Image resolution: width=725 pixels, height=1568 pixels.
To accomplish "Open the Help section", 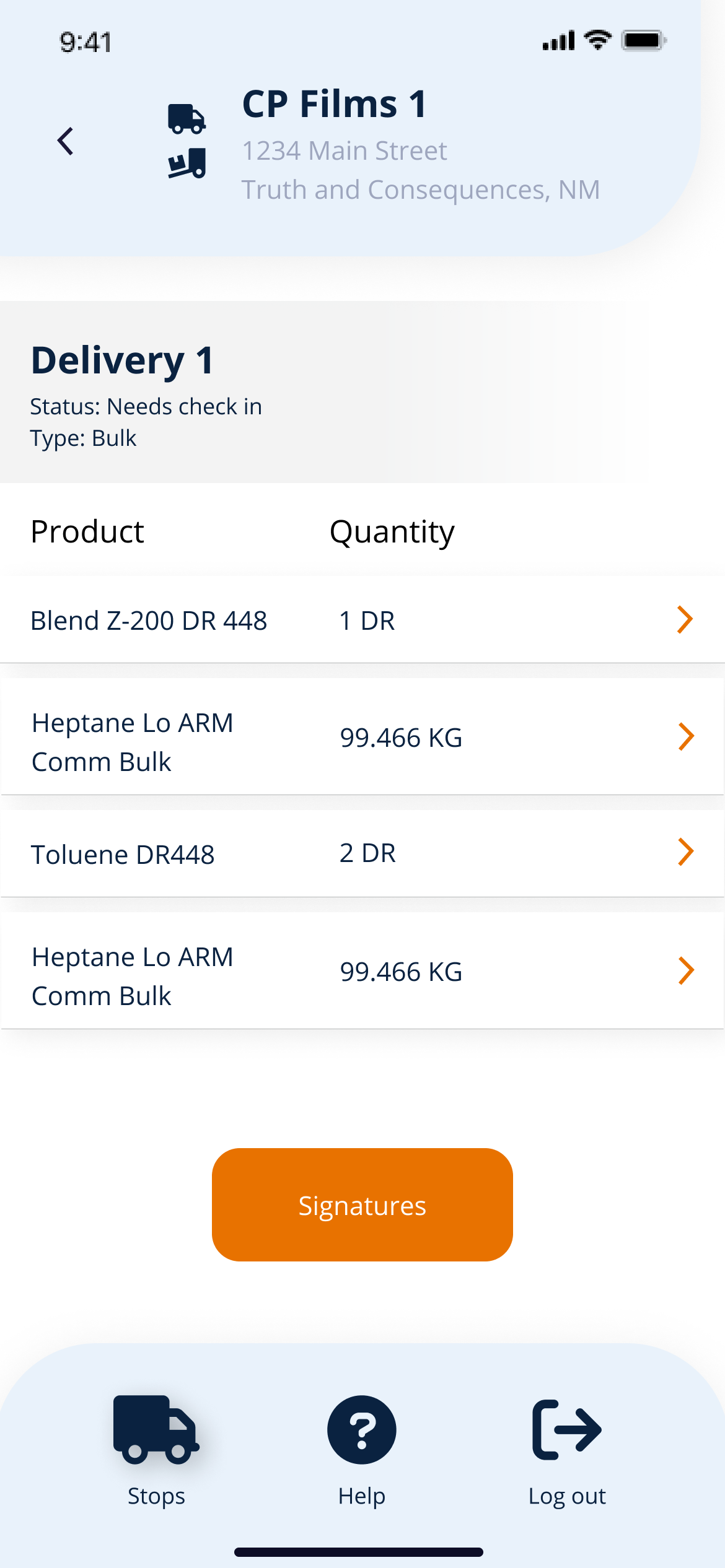I will [362, 1449].
